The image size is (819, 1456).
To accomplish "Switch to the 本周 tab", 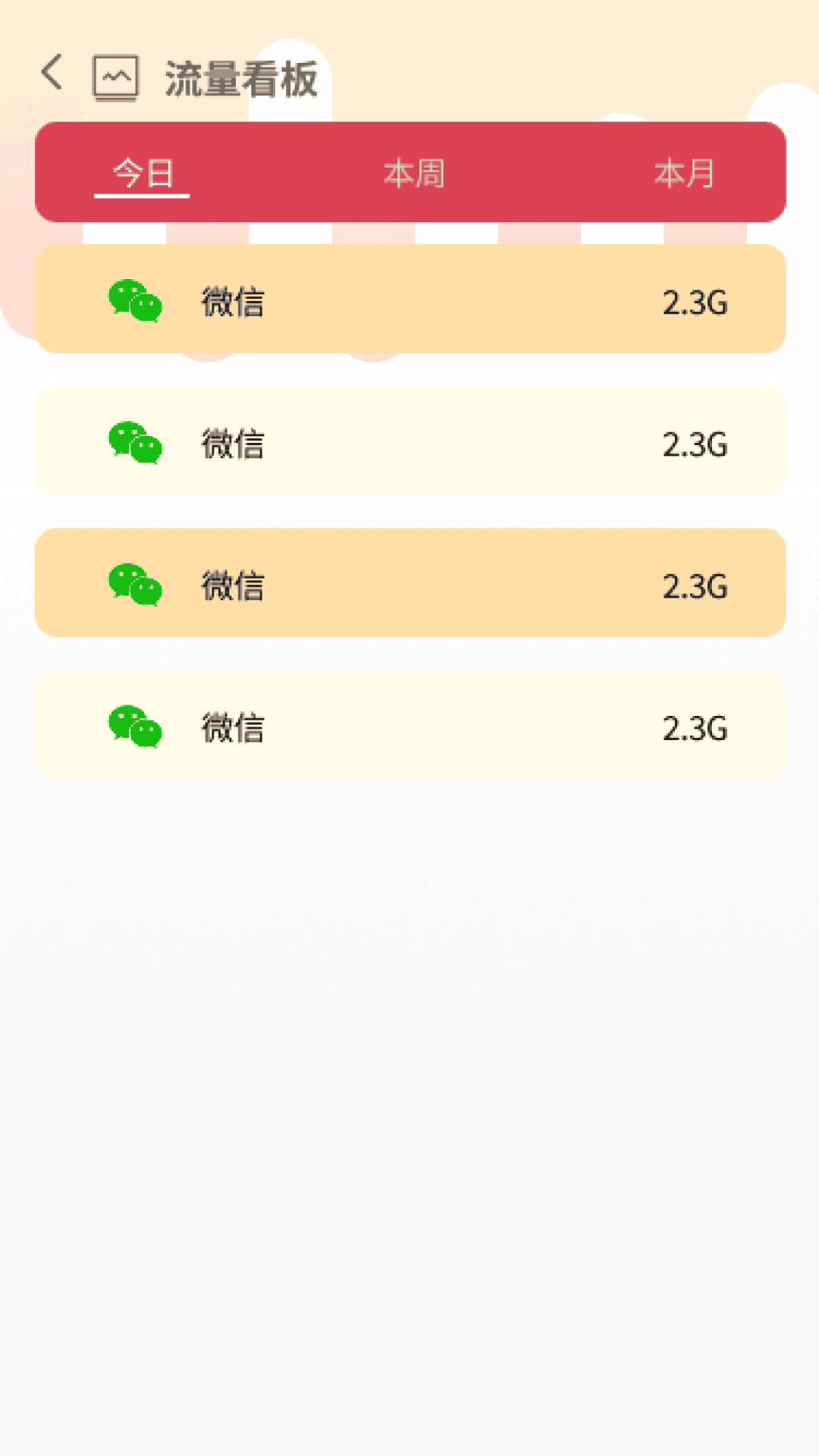I will pos(413,173).
